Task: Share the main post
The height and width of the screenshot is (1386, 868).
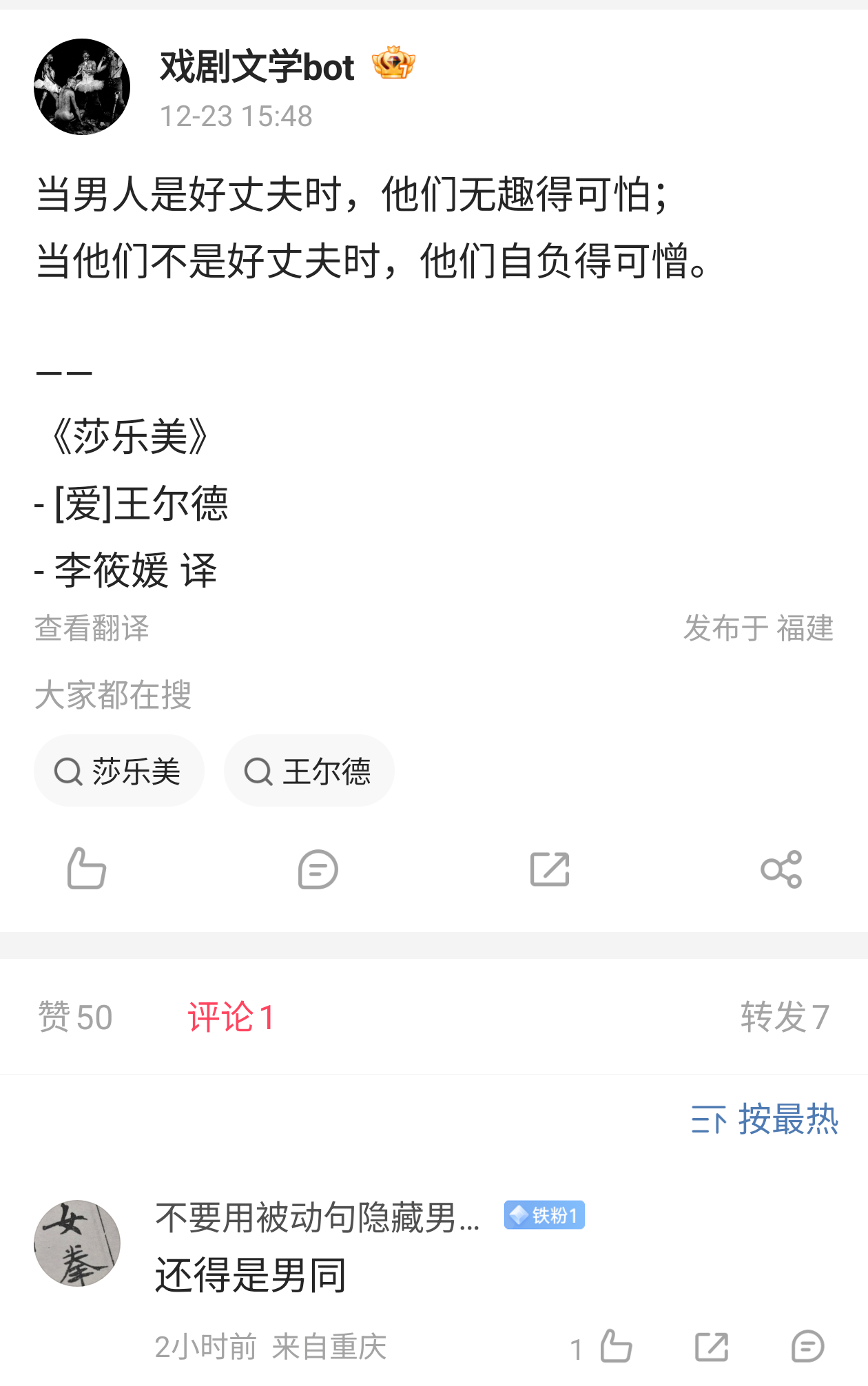Action: (x=781, y=869)
